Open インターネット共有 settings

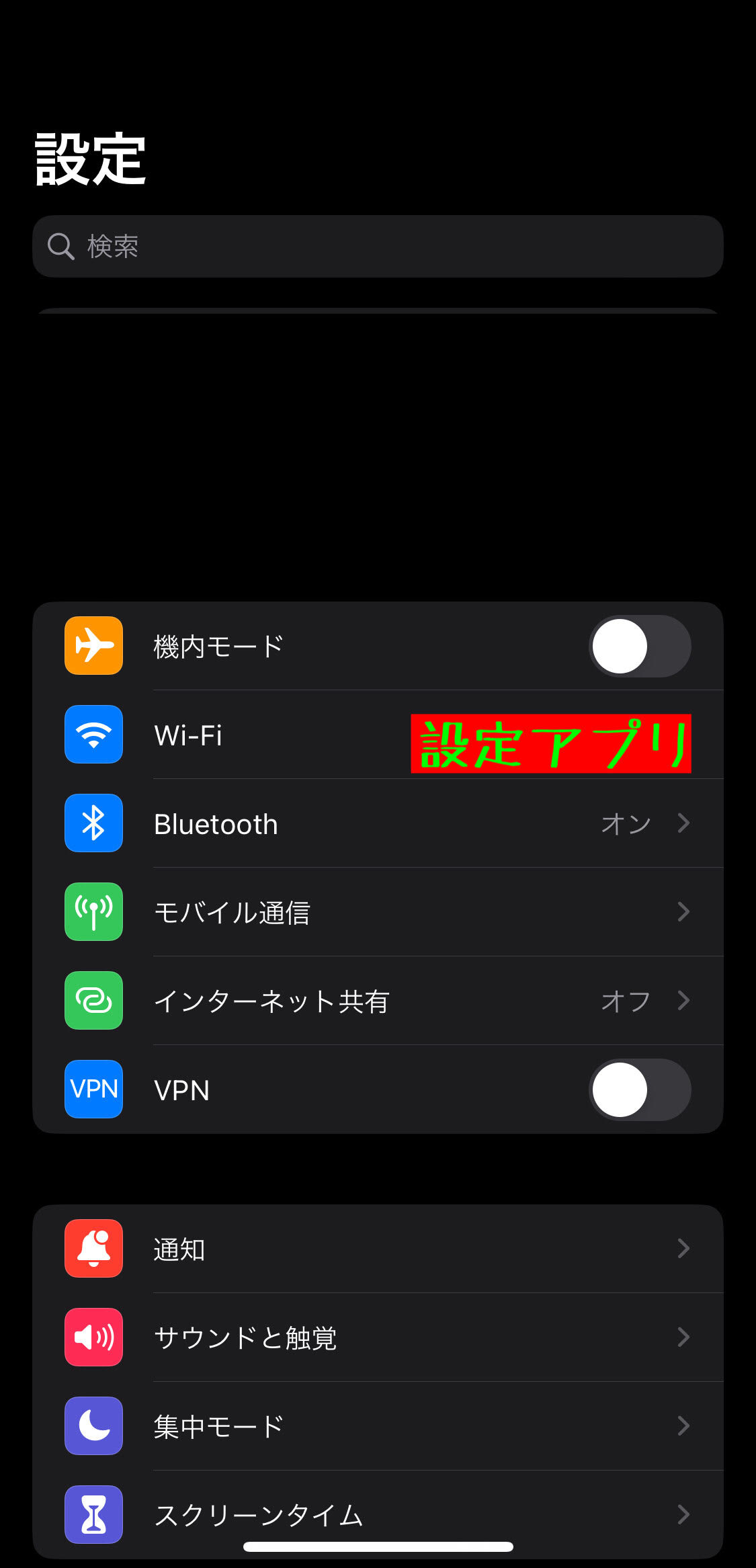point(378,1001)
